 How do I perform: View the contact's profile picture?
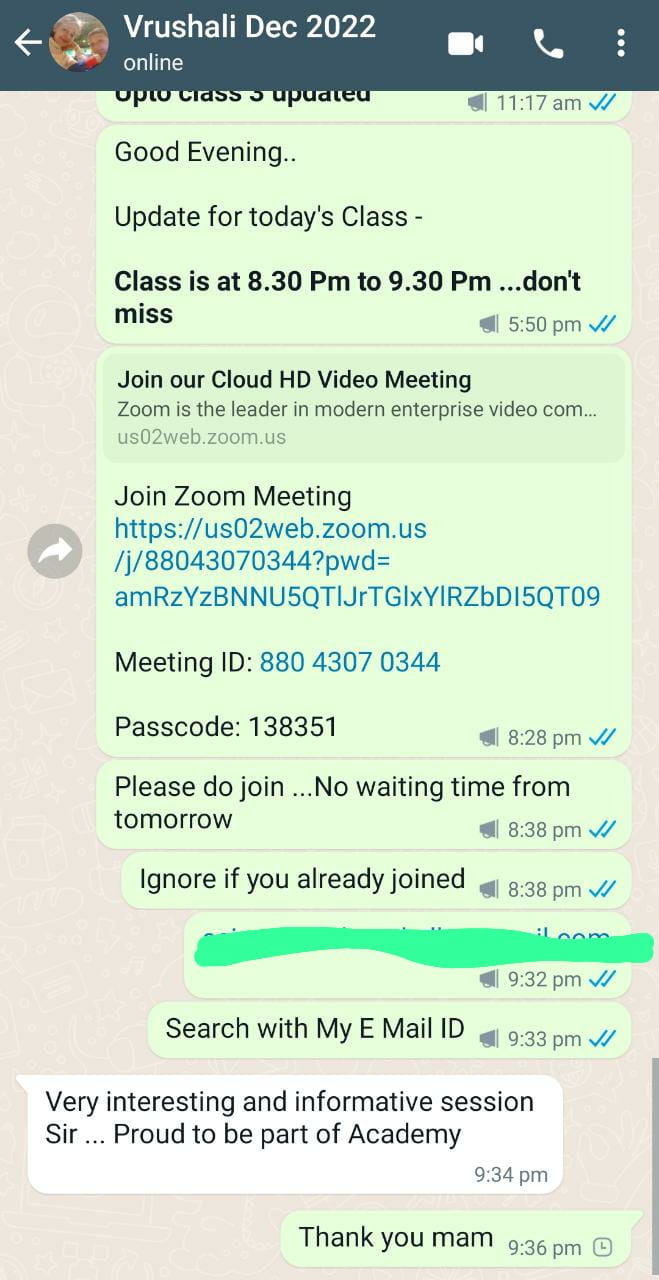coord(78,43)
